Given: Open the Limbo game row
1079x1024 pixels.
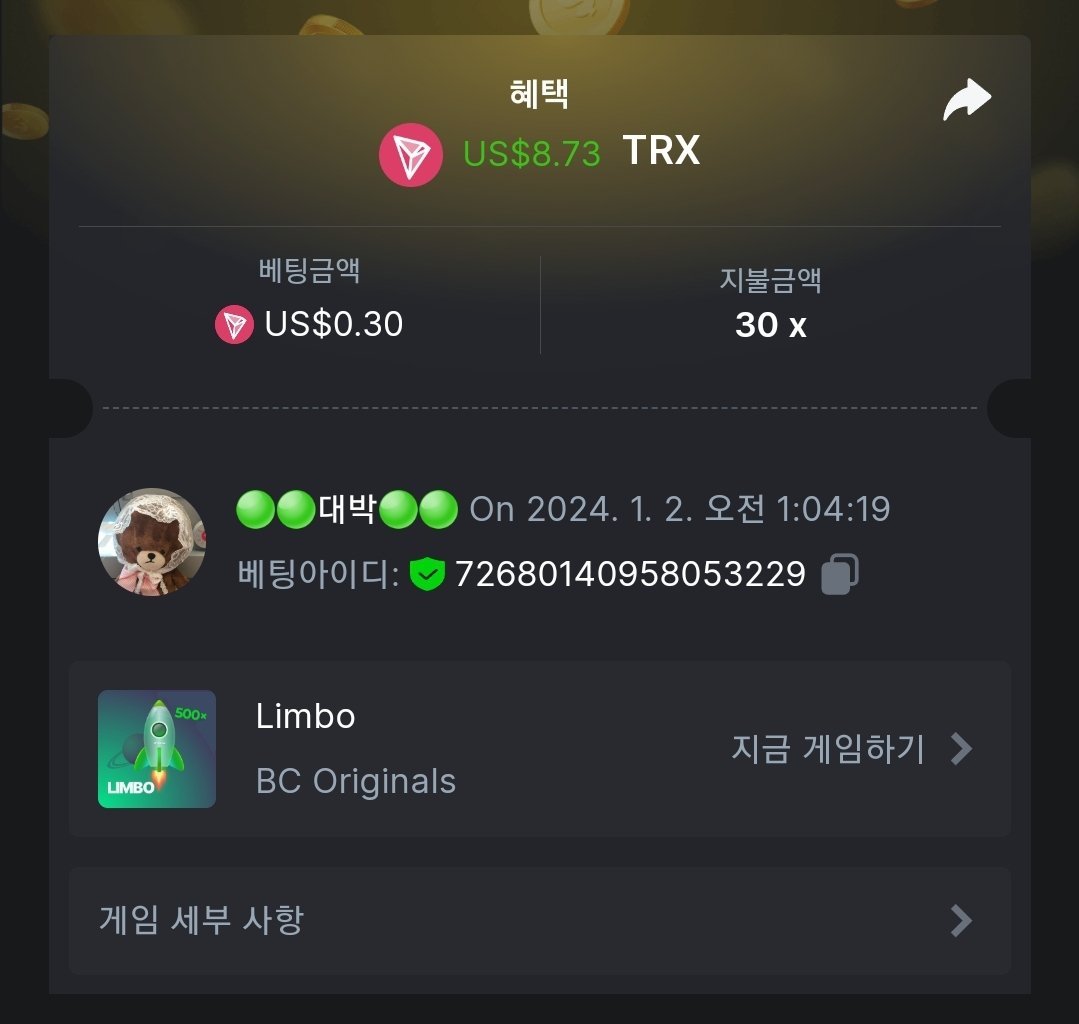Looking at the screenshot, I should (539, 748).
